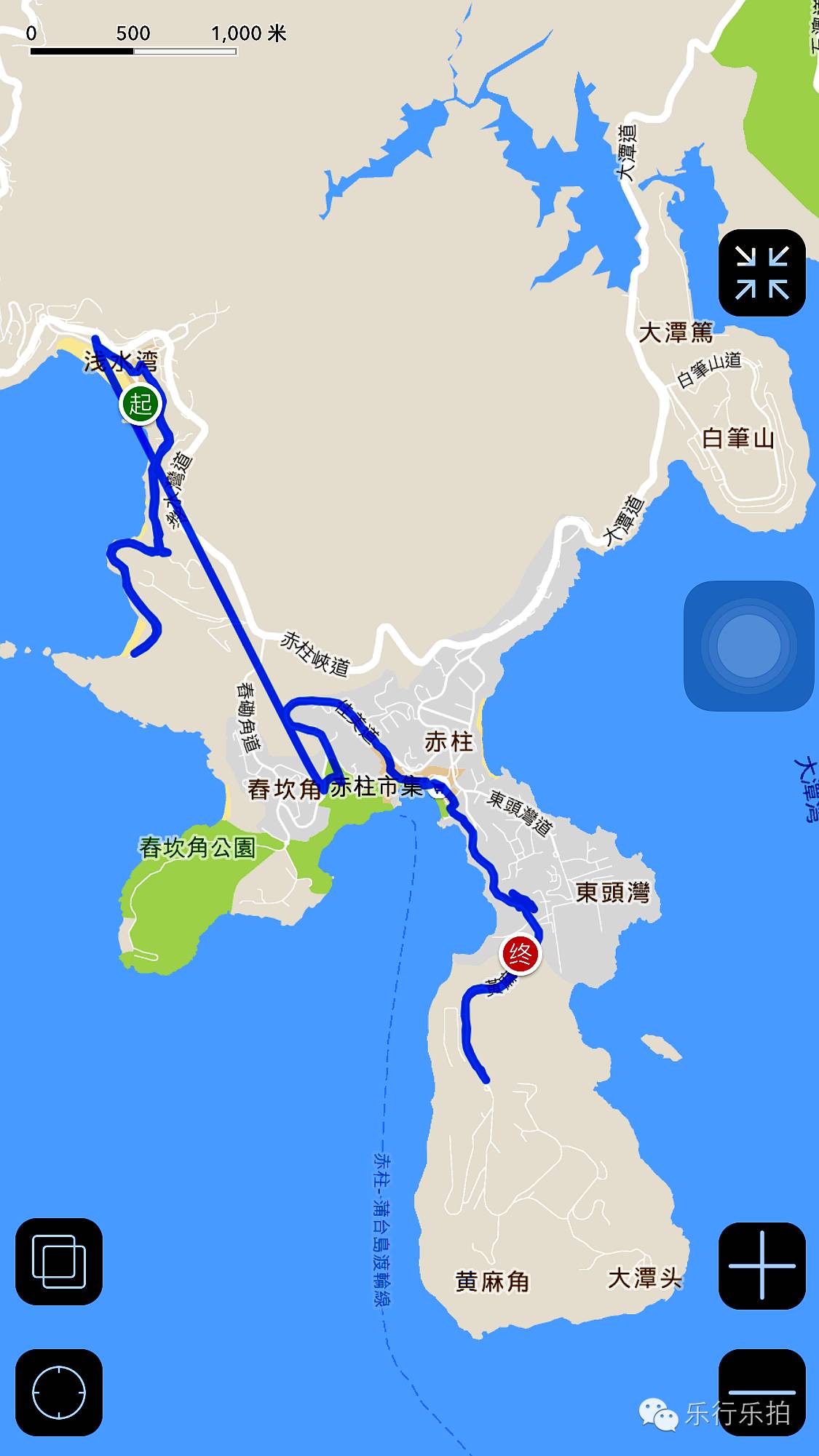Open the map layers switcher
This screenshot has width=819, height=1456.
[59, 1261]
